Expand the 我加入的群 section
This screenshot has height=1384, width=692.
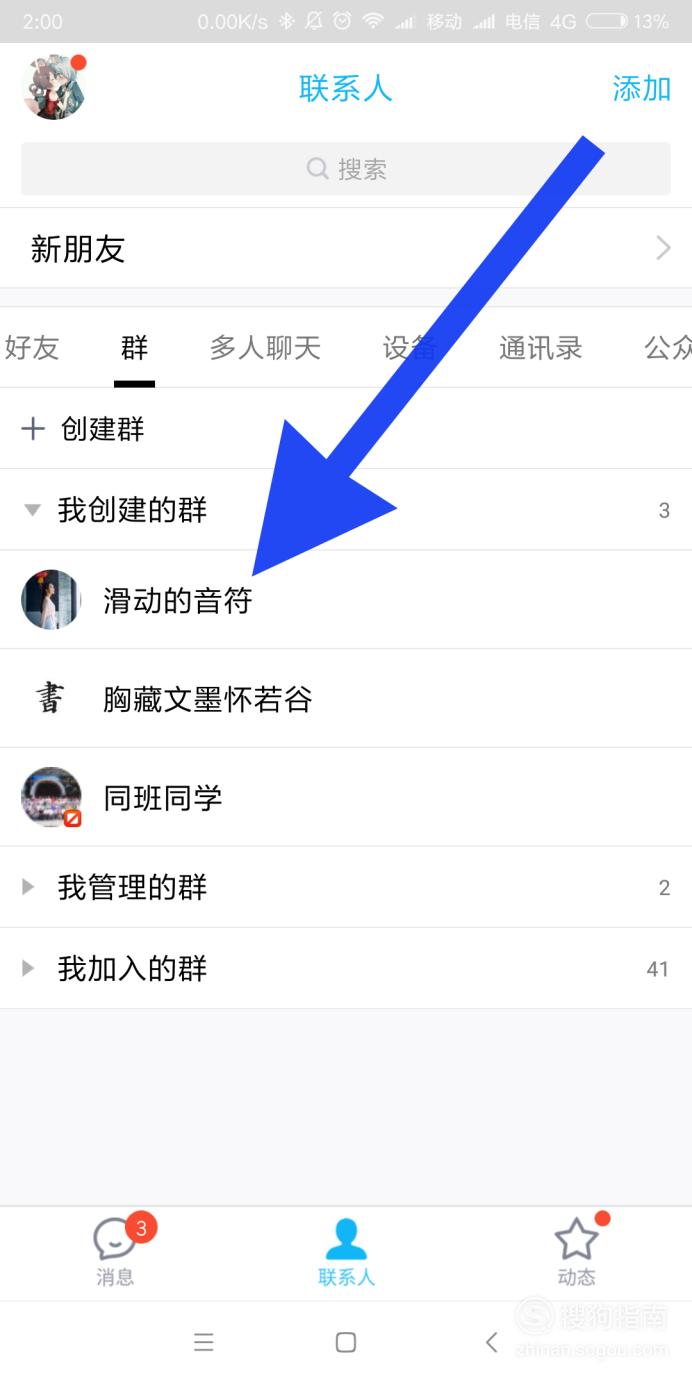point(346,968)
